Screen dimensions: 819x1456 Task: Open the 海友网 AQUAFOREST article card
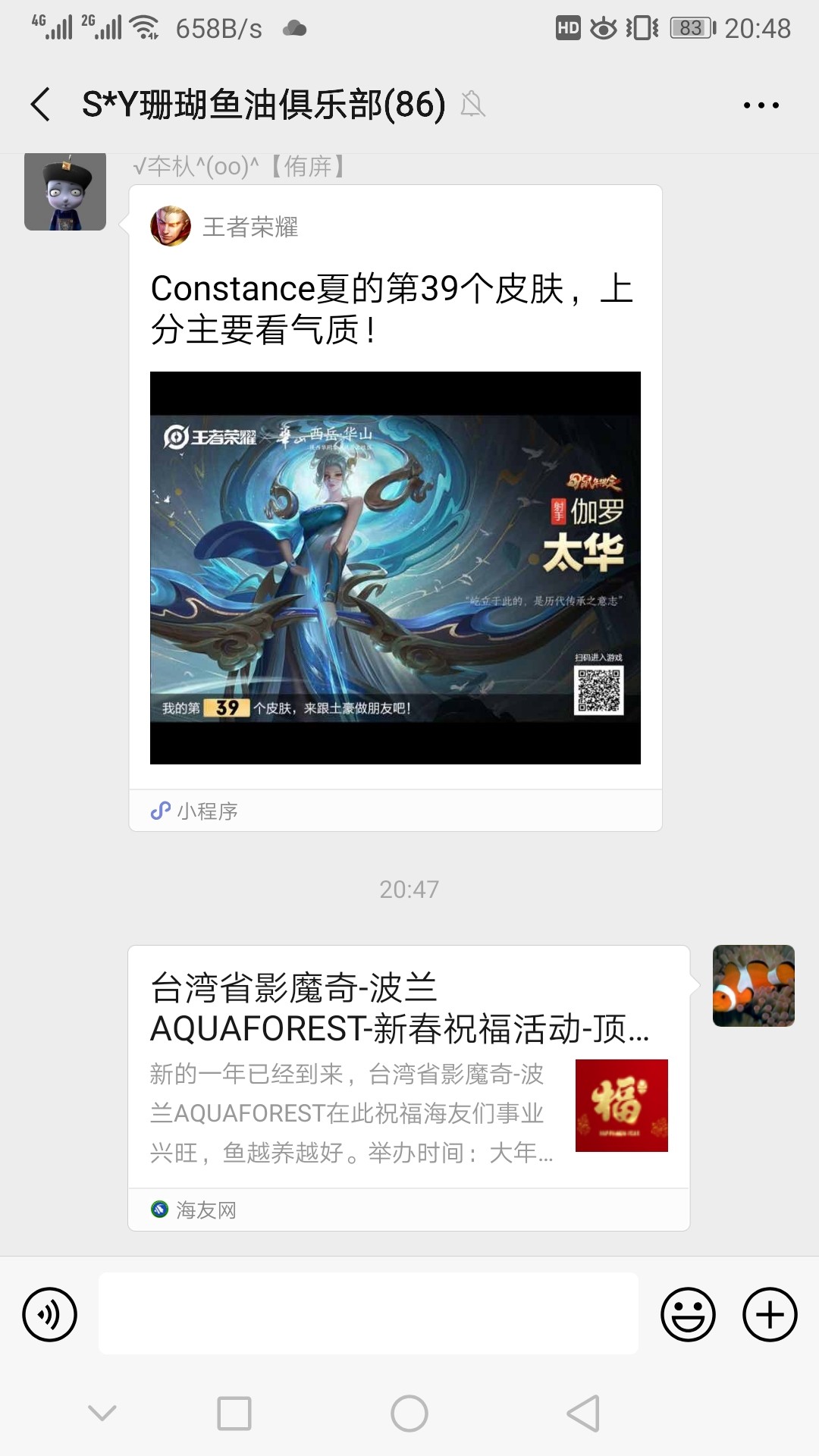408,1086
